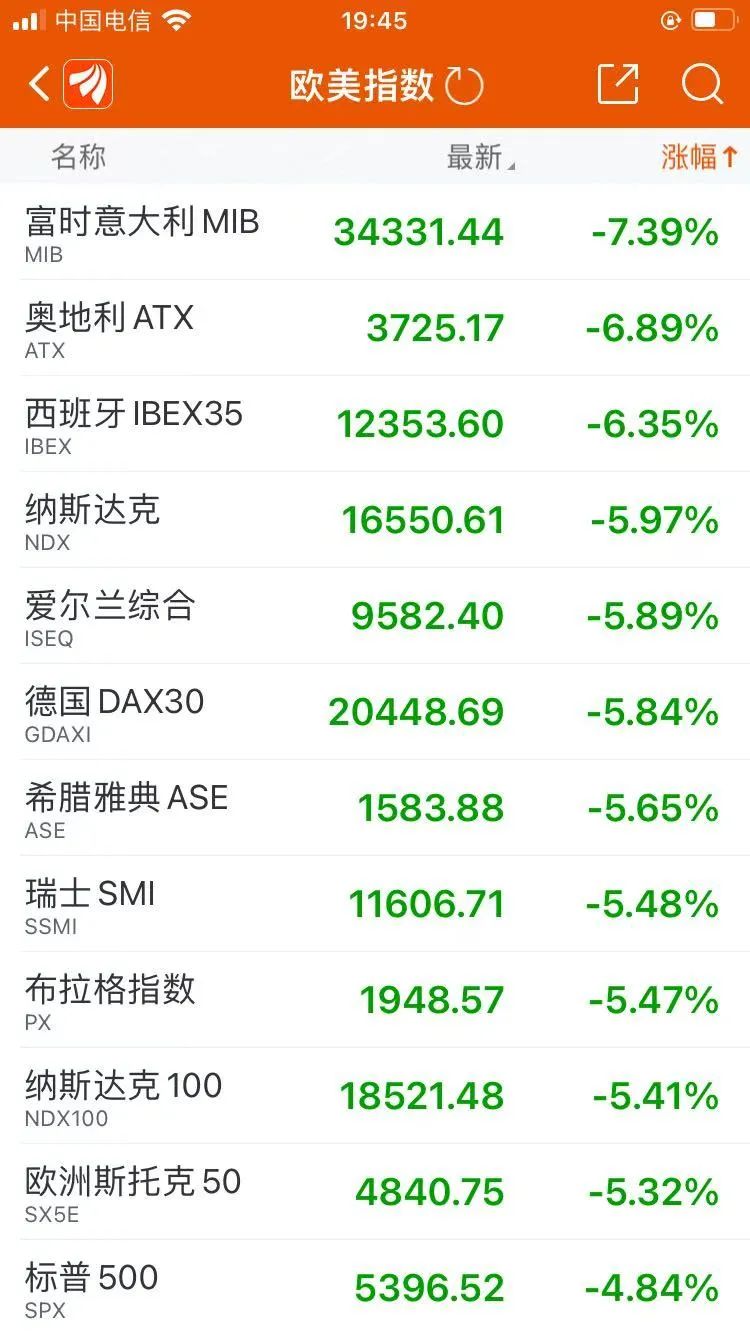The width and height of the screenshot is (750, 1334).
Task: Expand details for 富时意大利MIB index
Action: [x=375, y=232]
